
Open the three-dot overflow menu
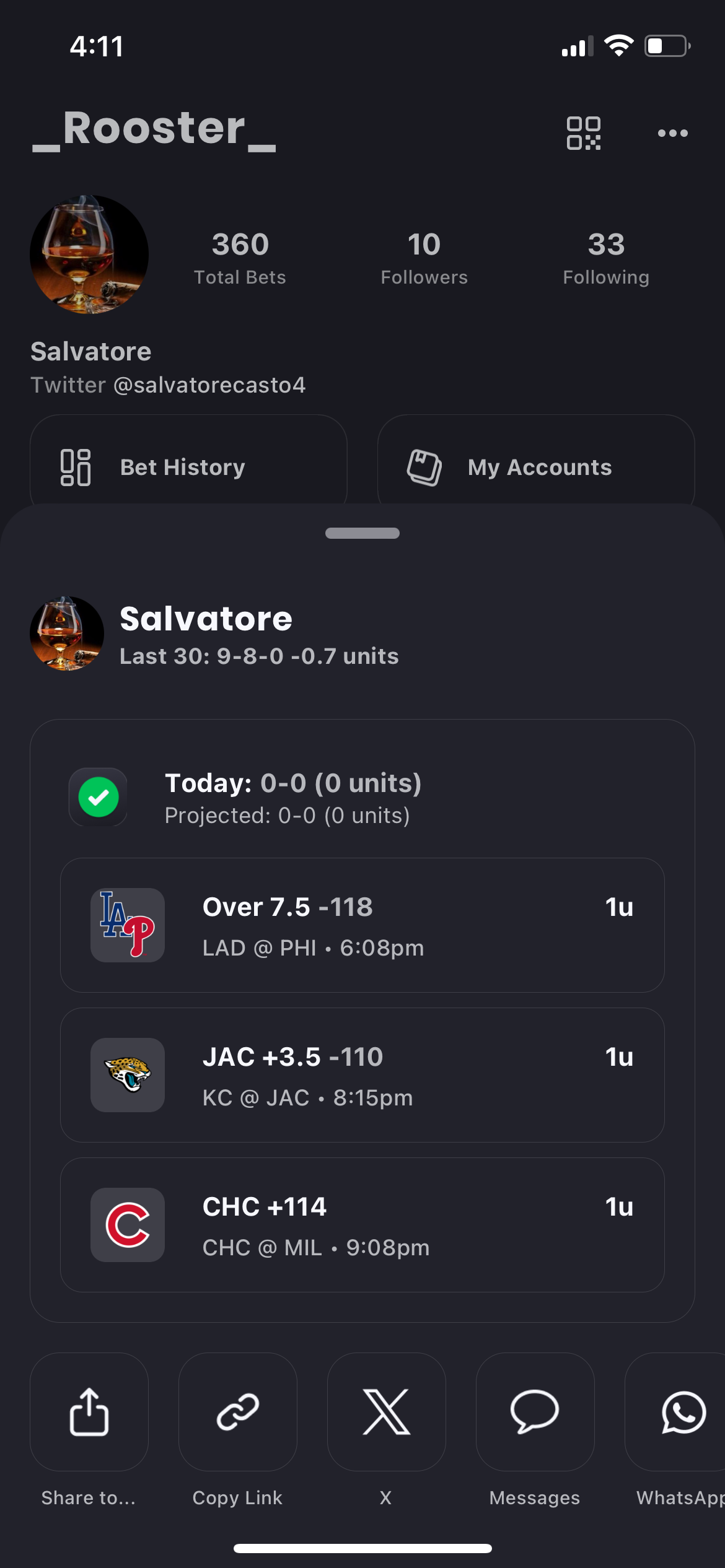coord(672,133)
